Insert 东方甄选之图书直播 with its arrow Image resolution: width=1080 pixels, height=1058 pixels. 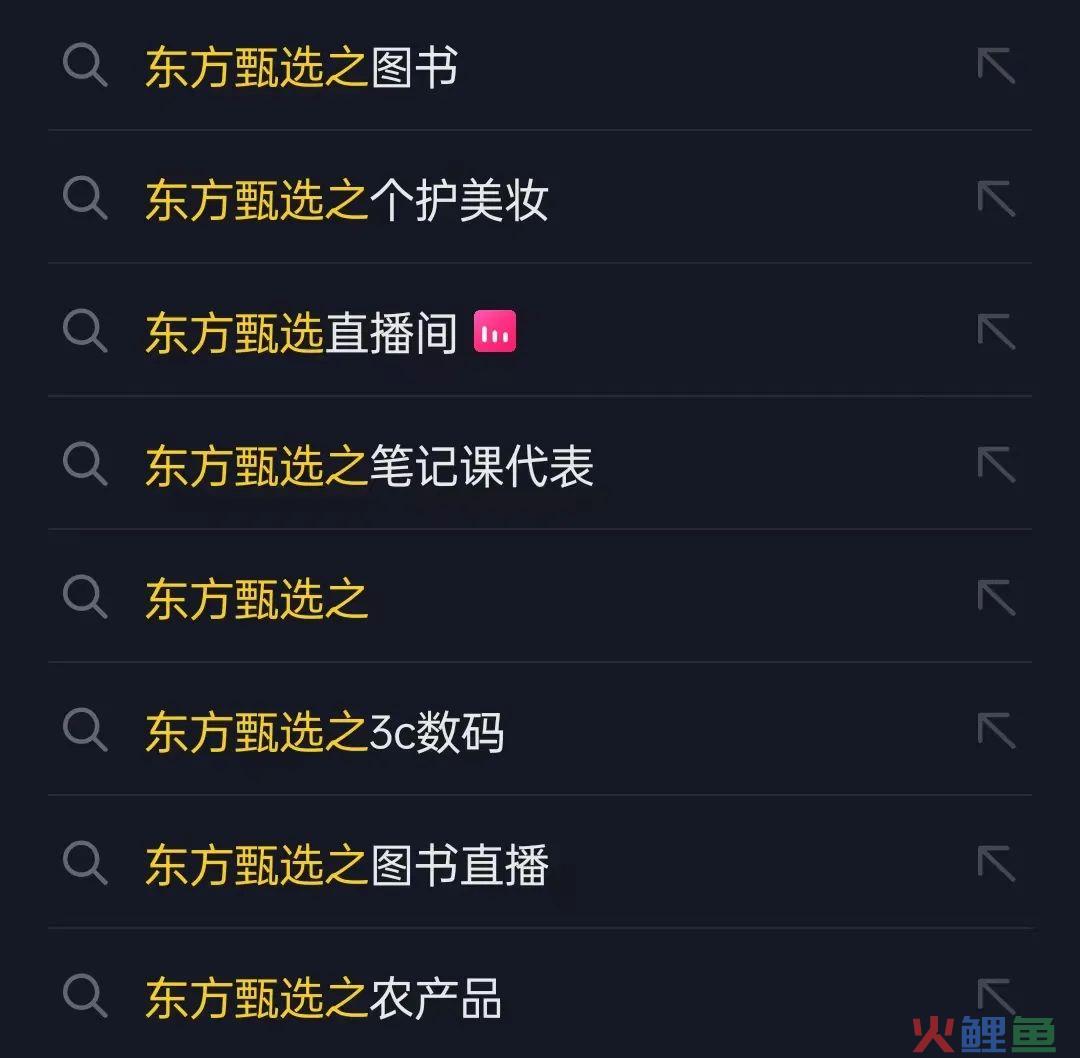pyautogui.click(x=996, y=864)
